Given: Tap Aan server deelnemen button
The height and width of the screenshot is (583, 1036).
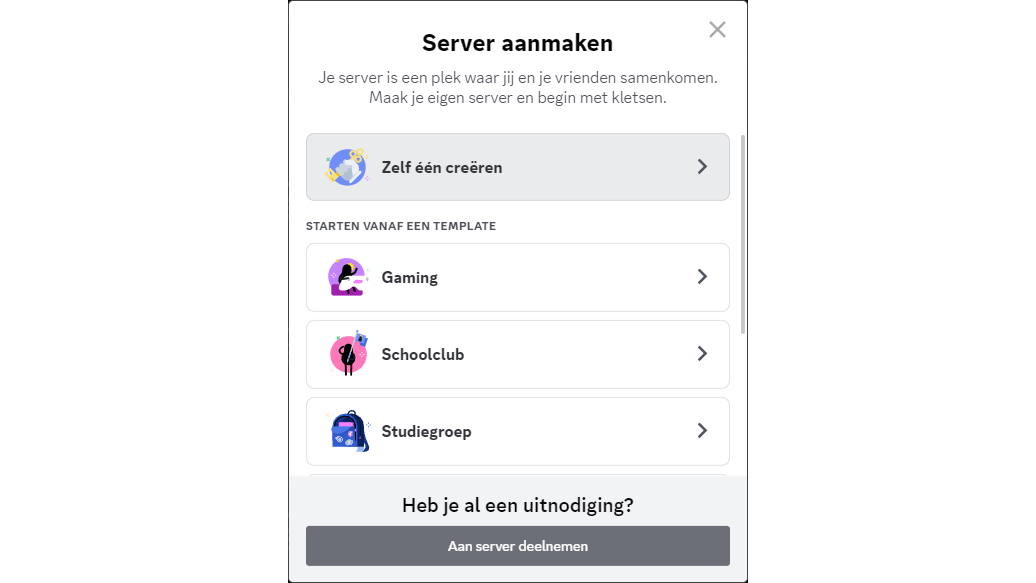Looking at the screenshot, I should tap(517, 546).
